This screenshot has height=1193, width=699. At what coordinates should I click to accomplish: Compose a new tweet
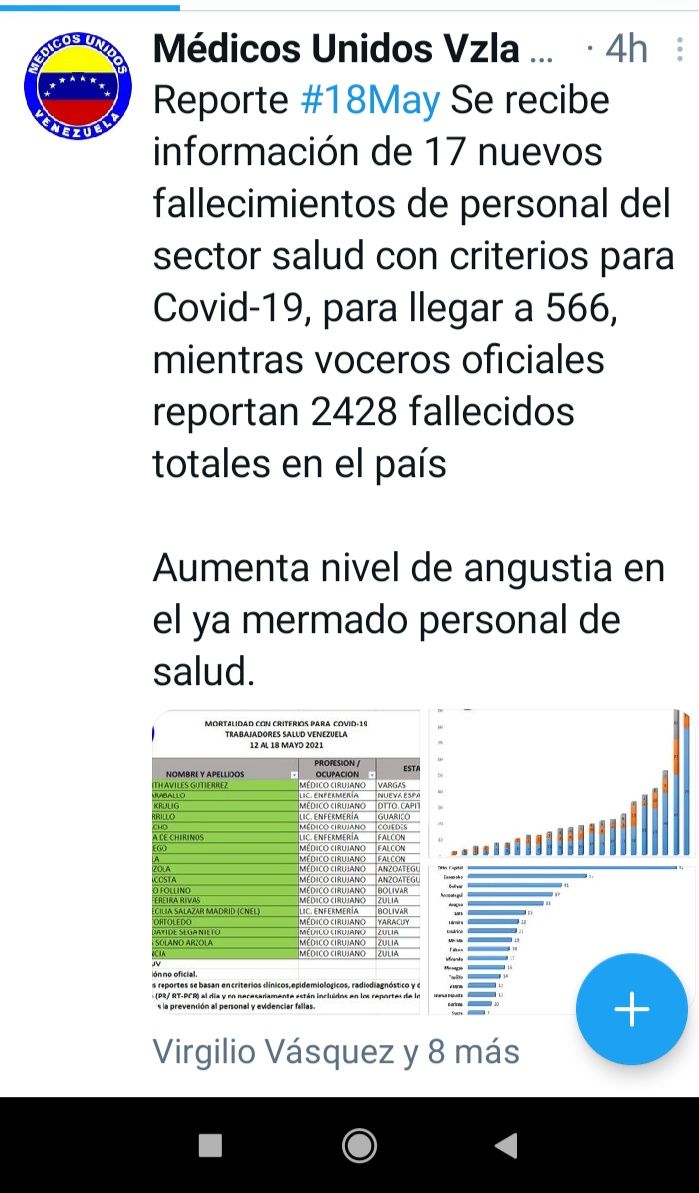(631, 1010)
